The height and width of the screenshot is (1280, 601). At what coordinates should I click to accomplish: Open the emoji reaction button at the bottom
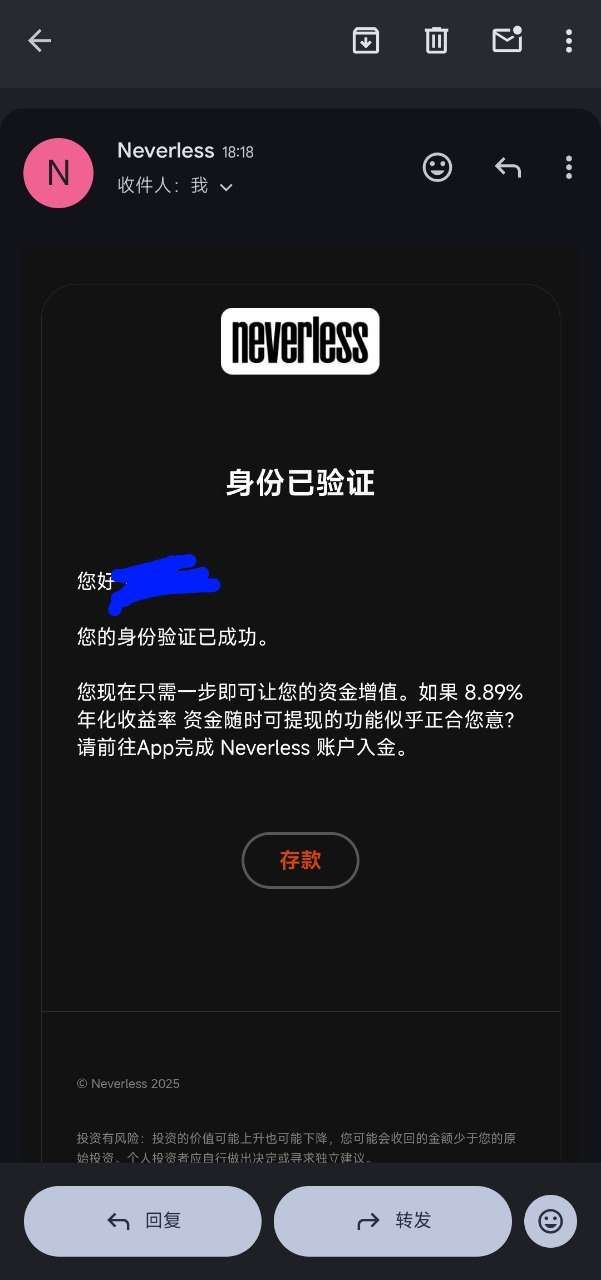pos(550,1221)
